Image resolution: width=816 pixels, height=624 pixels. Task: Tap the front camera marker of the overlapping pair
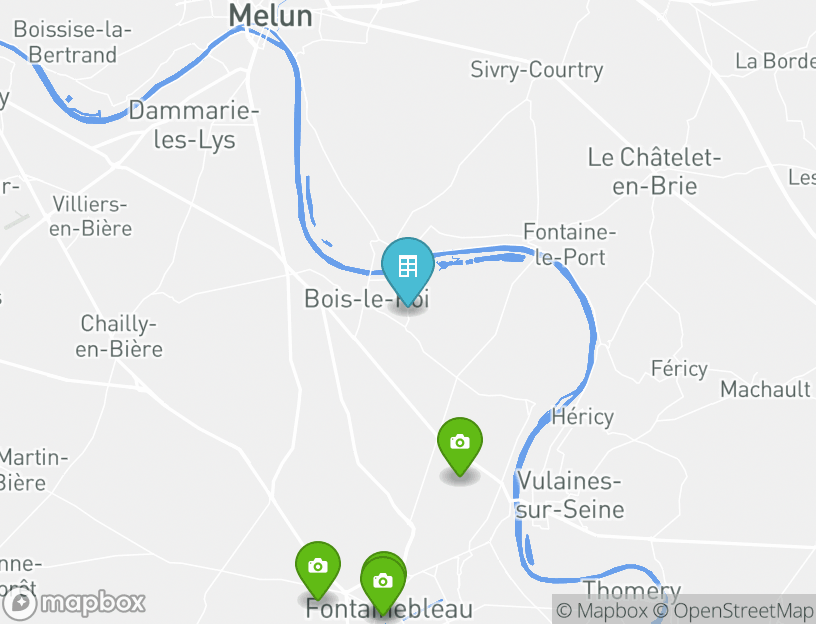tap(382, 583)
